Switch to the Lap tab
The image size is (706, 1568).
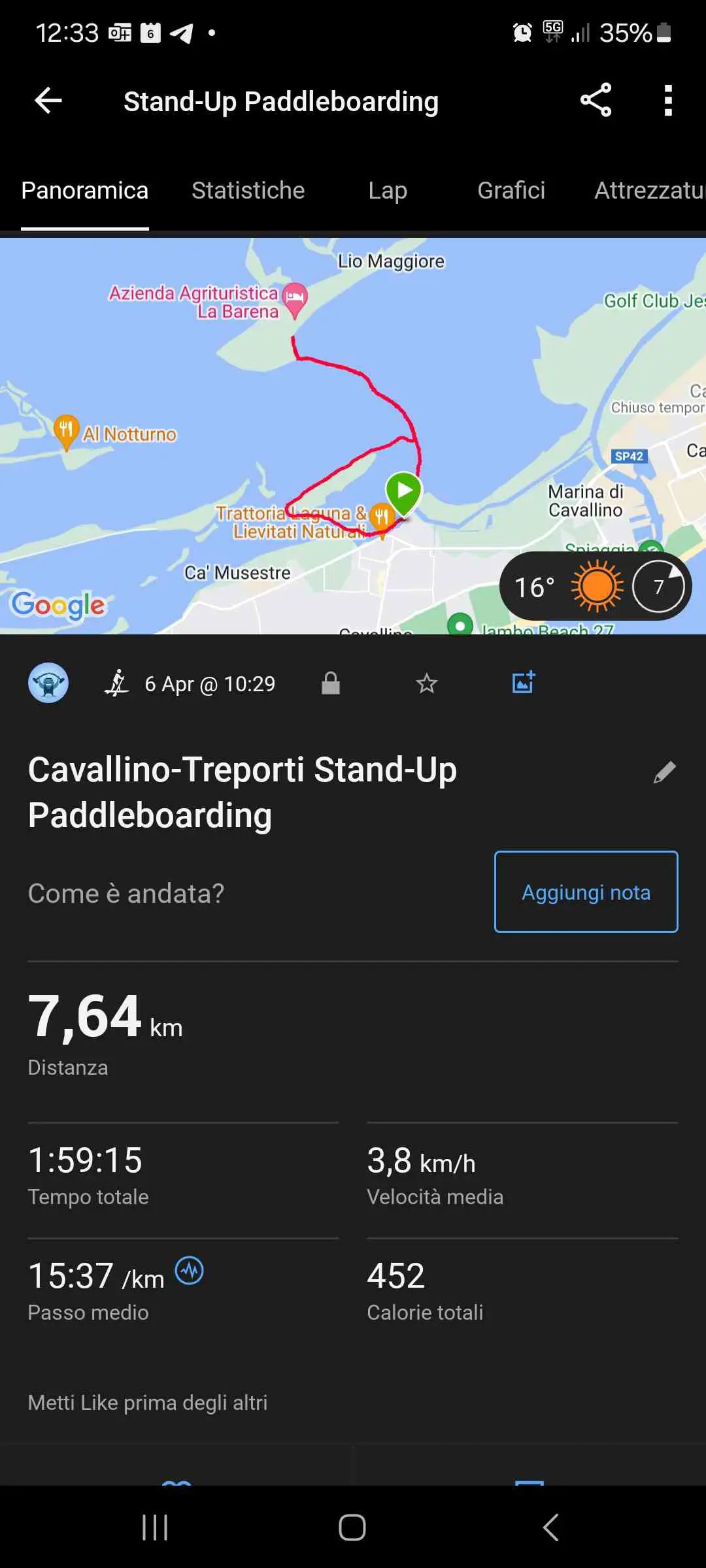pyautogui.click(x=388, y=191)
